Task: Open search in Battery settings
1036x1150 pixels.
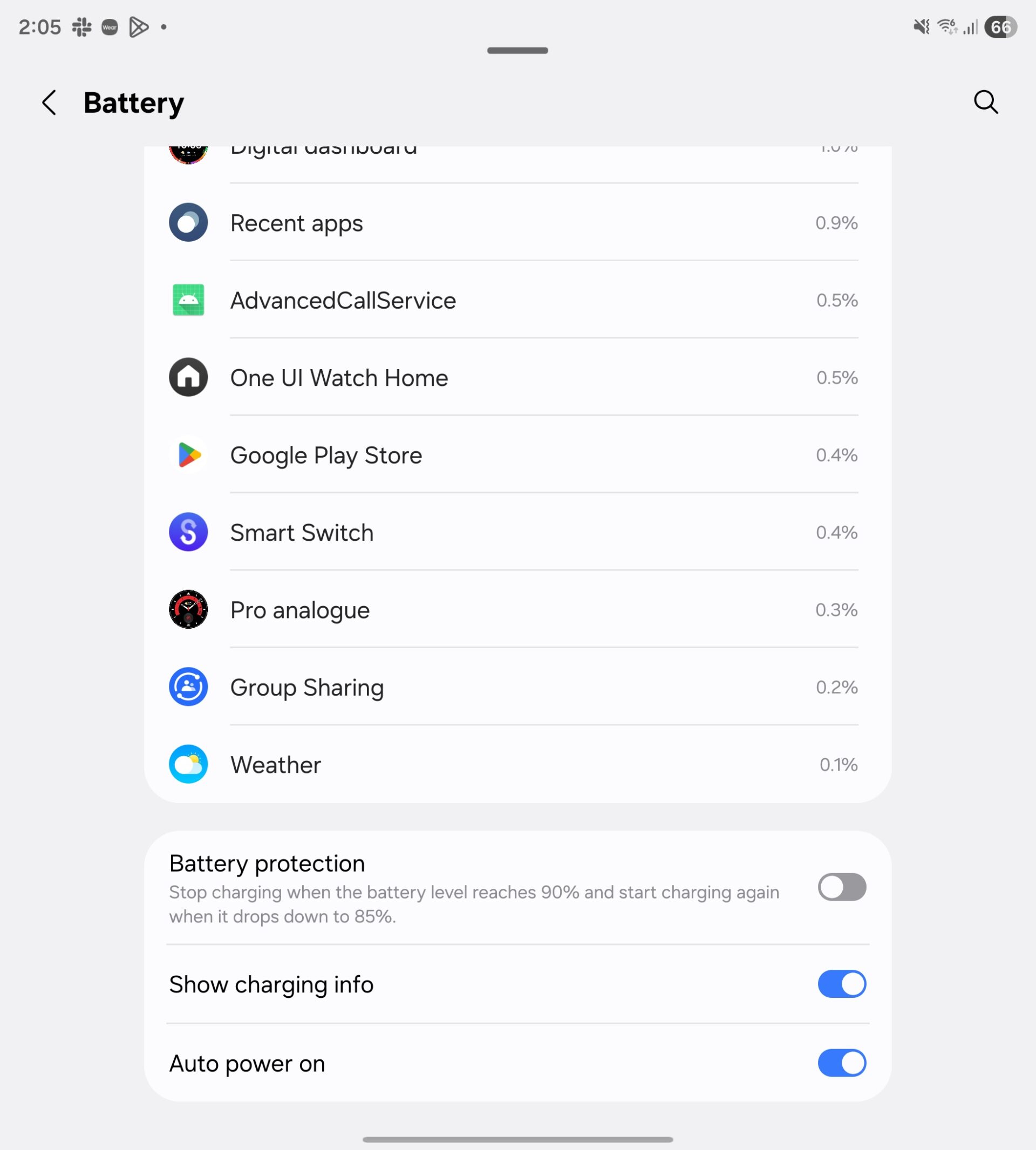Action: click(x=985, y=103)
